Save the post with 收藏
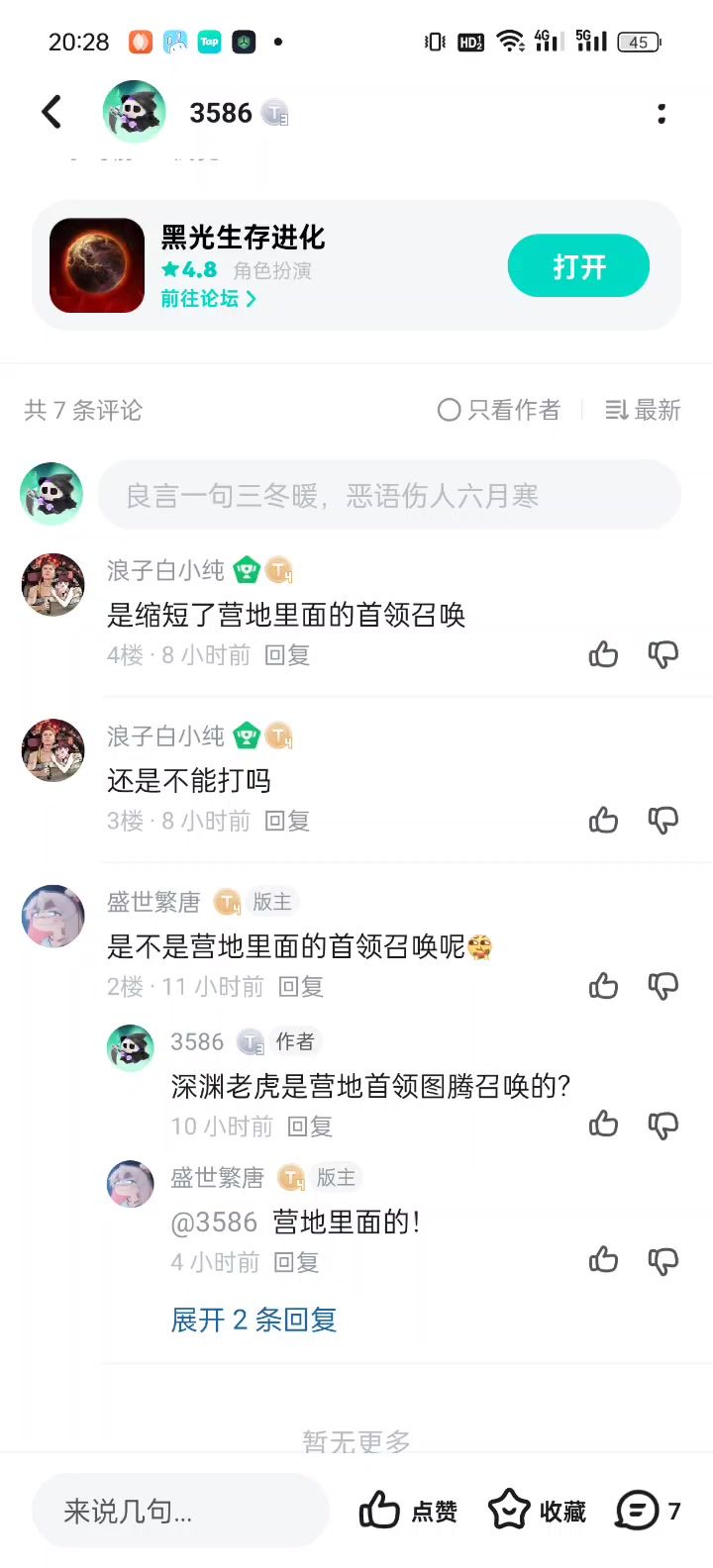The width and height of the screenshot is (713, 1568). 538,1511
